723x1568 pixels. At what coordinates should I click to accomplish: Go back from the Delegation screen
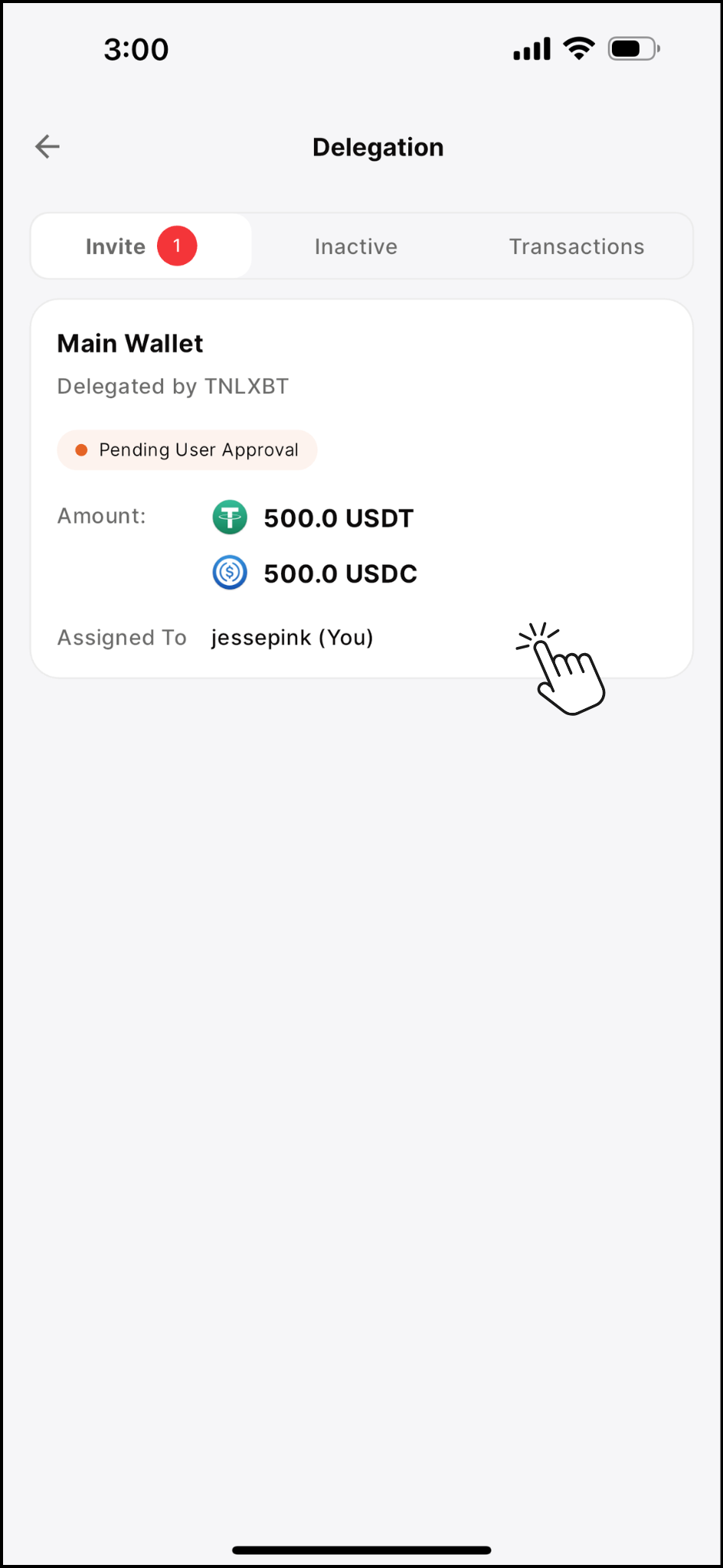pyautogui.click(x=47, y=146)
